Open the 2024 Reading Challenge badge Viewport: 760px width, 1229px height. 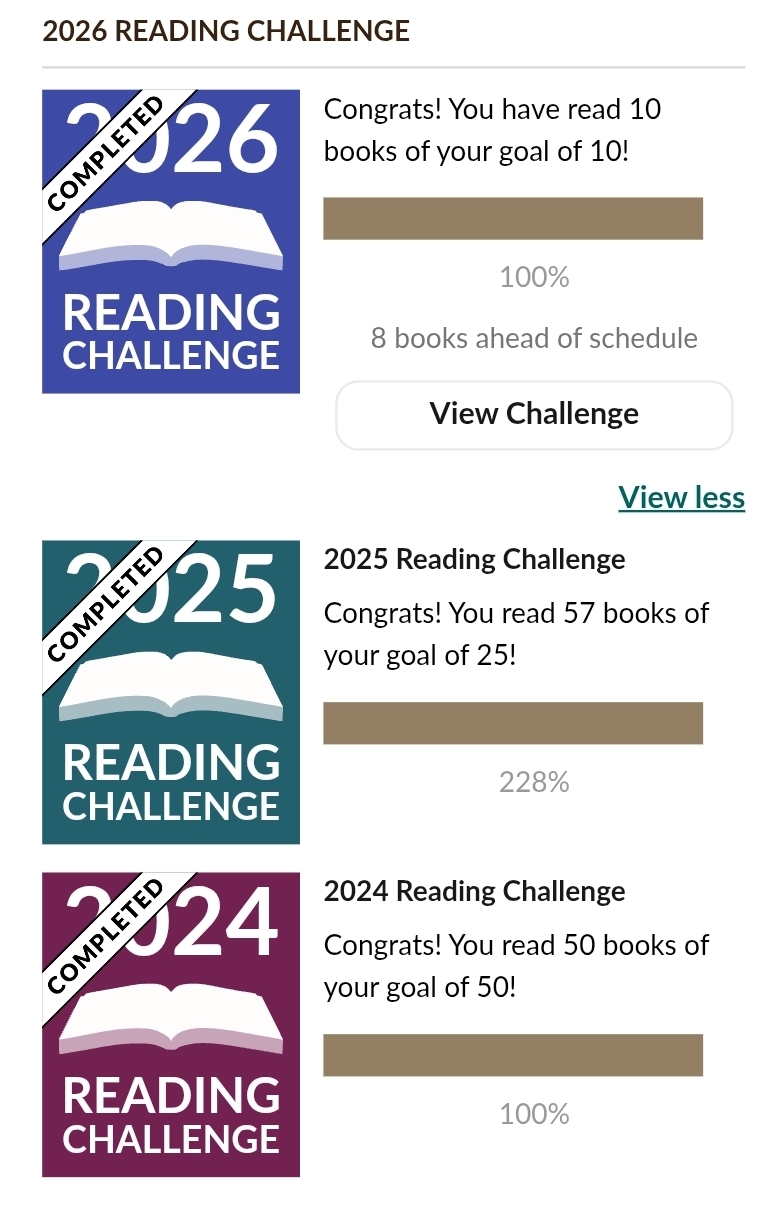(171, 1024)
